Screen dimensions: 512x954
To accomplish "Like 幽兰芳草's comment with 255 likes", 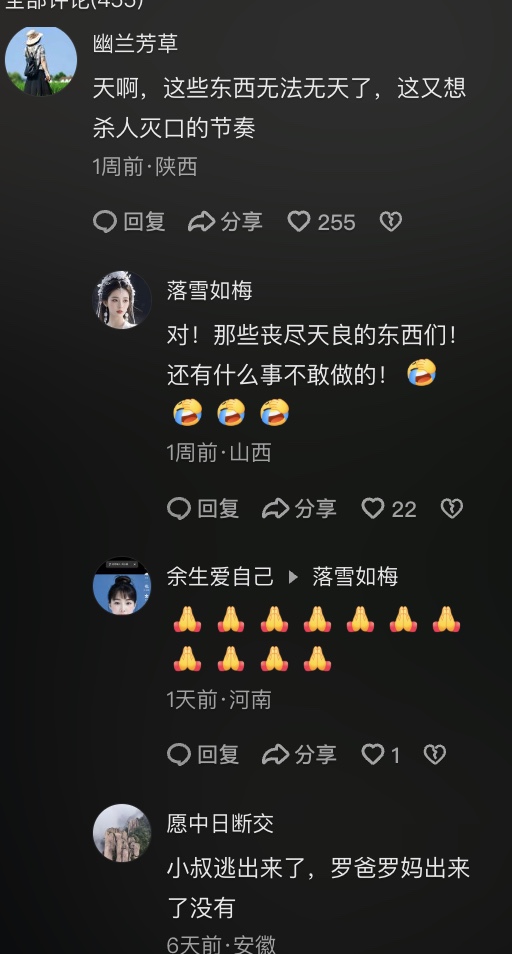I will click(321, 221).
